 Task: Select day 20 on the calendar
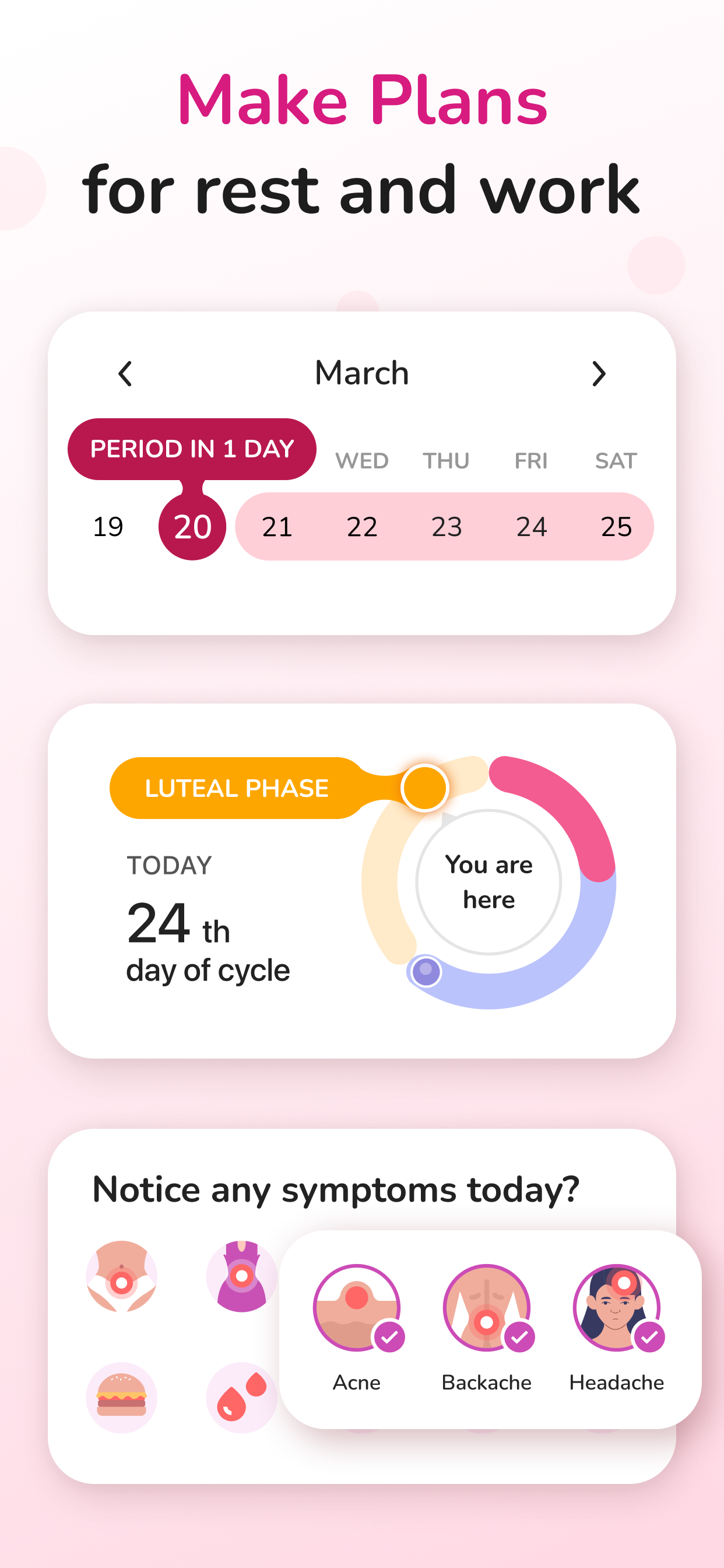(192, 527)
